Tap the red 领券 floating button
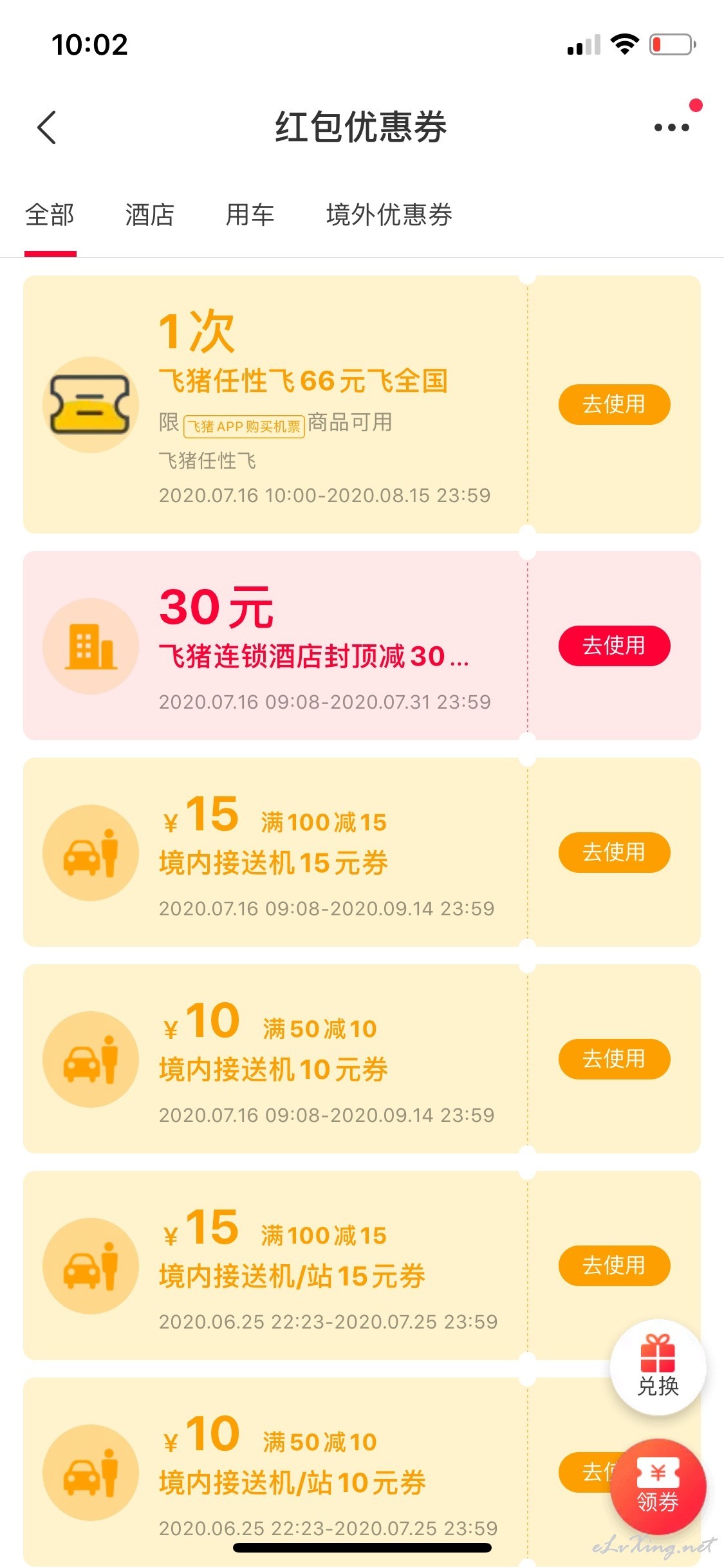This screenshot has width=724, height=1568. coord(658,1487)
